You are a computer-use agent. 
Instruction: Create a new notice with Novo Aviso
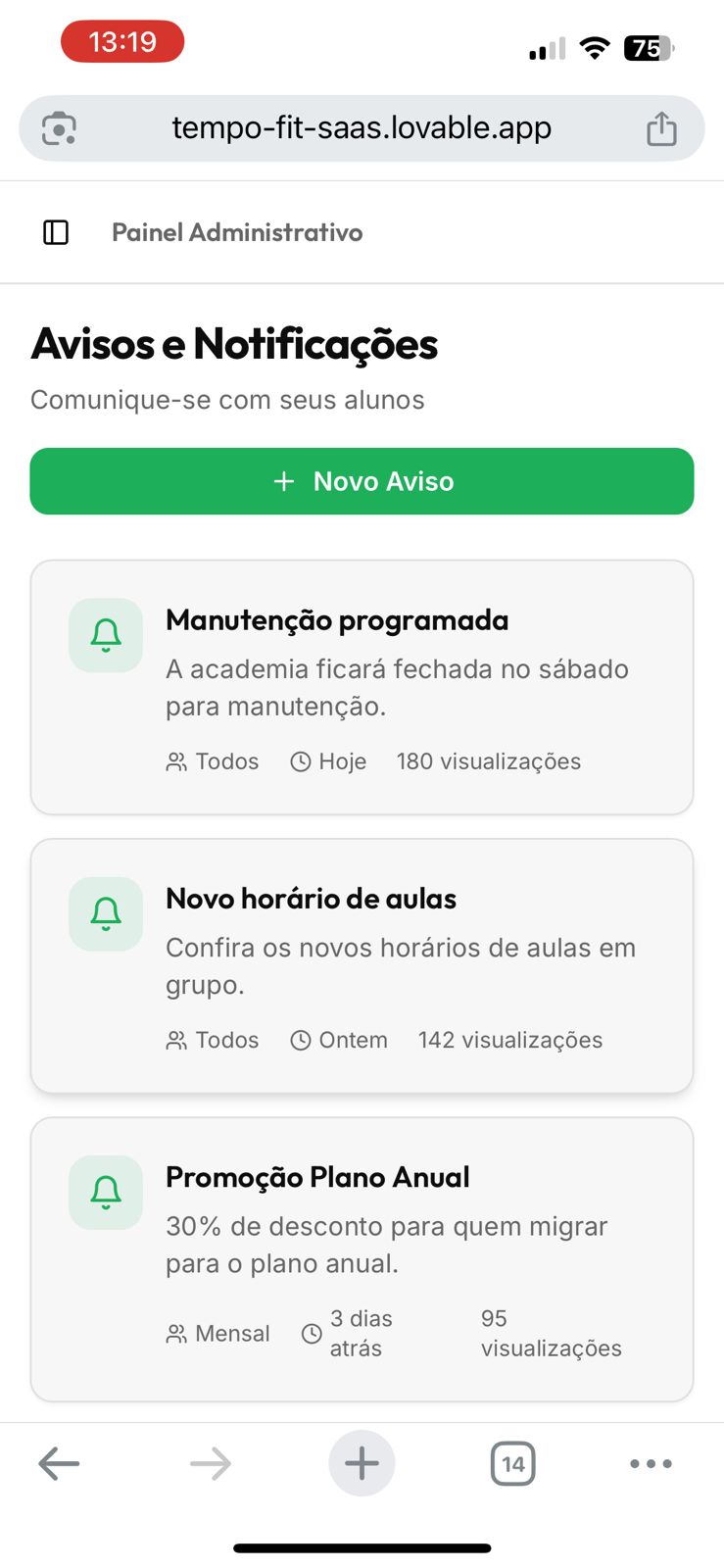point(362,481)
